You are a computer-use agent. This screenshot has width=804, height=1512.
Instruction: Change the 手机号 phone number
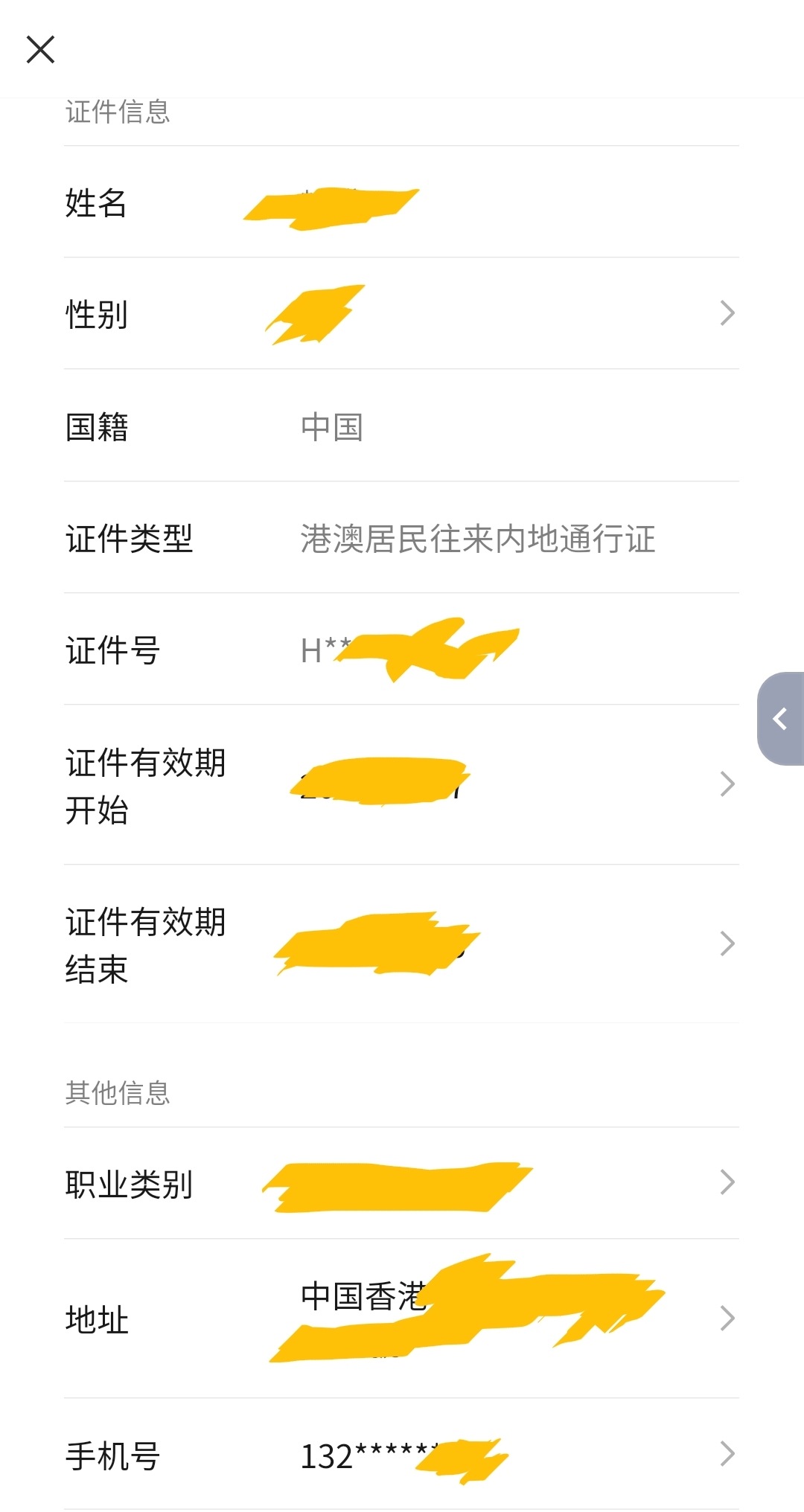pos(401,1454)
